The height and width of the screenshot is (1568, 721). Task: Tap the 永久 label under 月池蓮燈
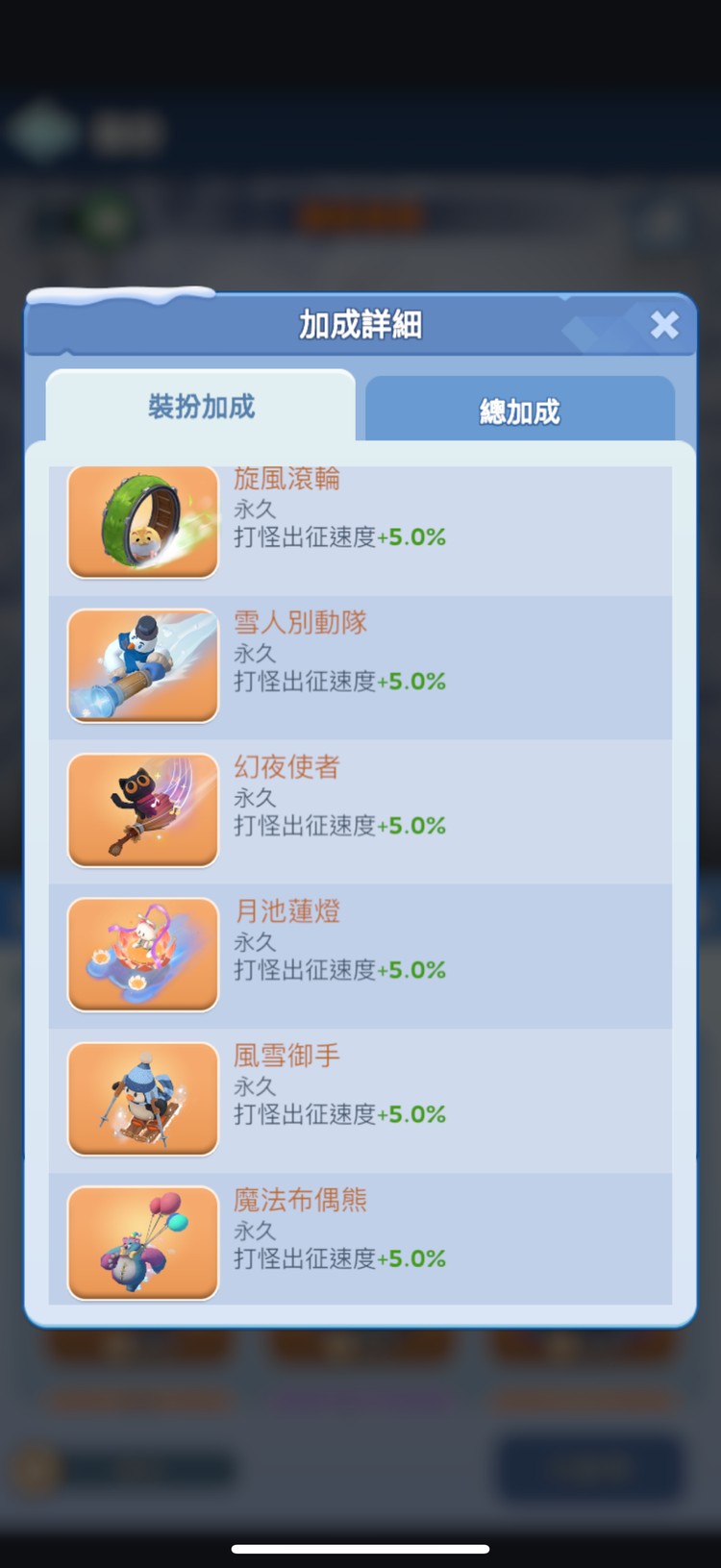point(254,942)
